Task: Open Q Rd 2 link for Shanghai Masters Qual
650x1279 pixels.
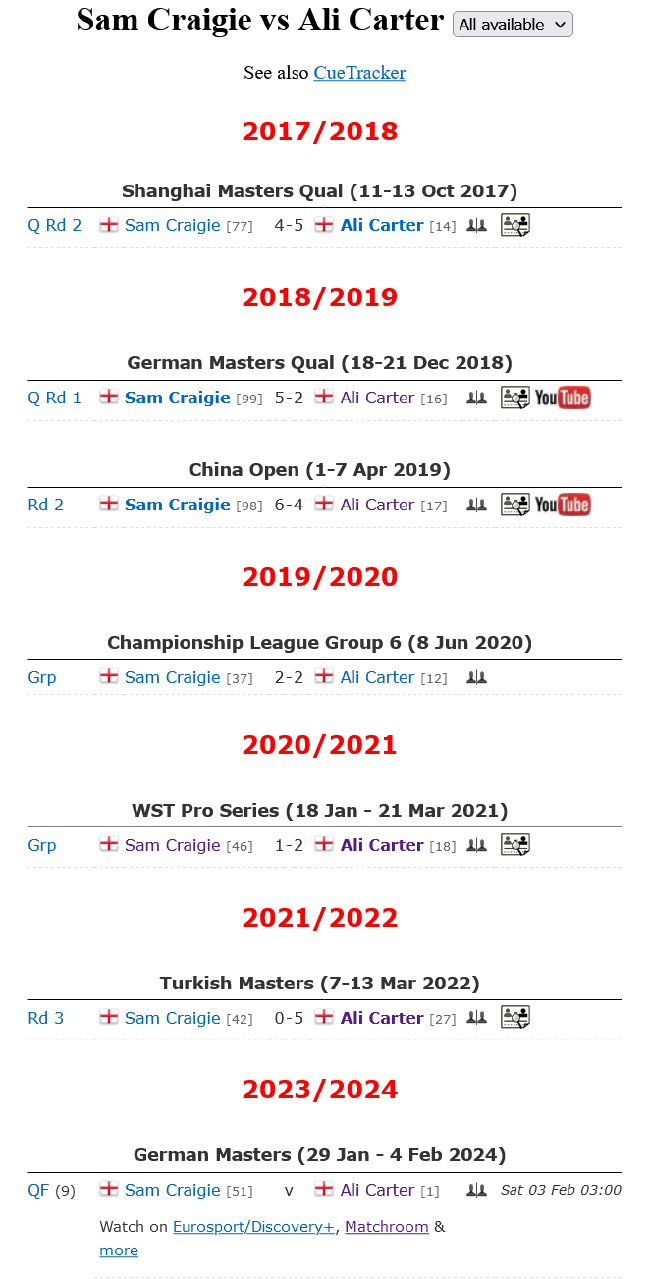Action: pyautogui.click(x=55, y=226)
